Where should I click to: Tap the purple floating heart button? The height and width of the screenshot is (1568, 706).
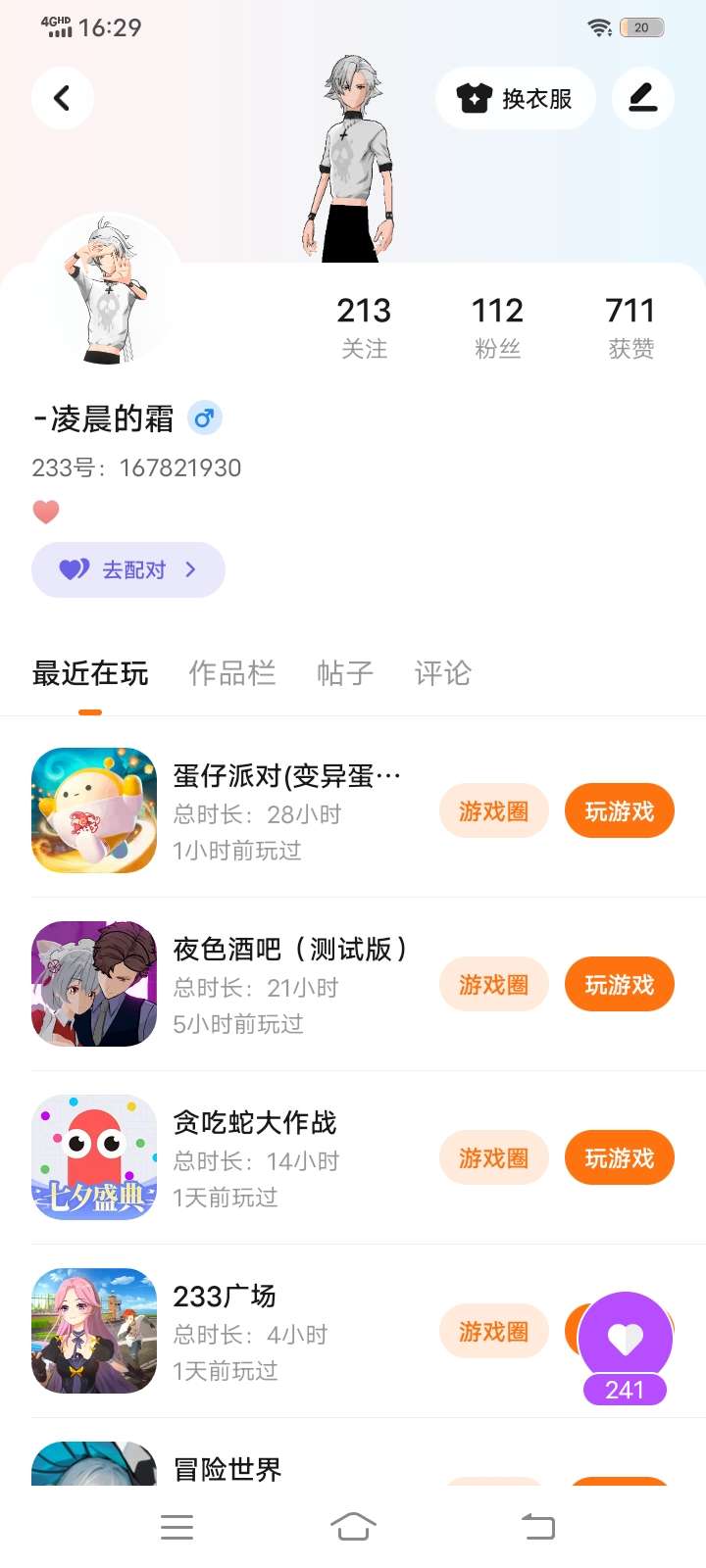click(x=625, y=1339)
